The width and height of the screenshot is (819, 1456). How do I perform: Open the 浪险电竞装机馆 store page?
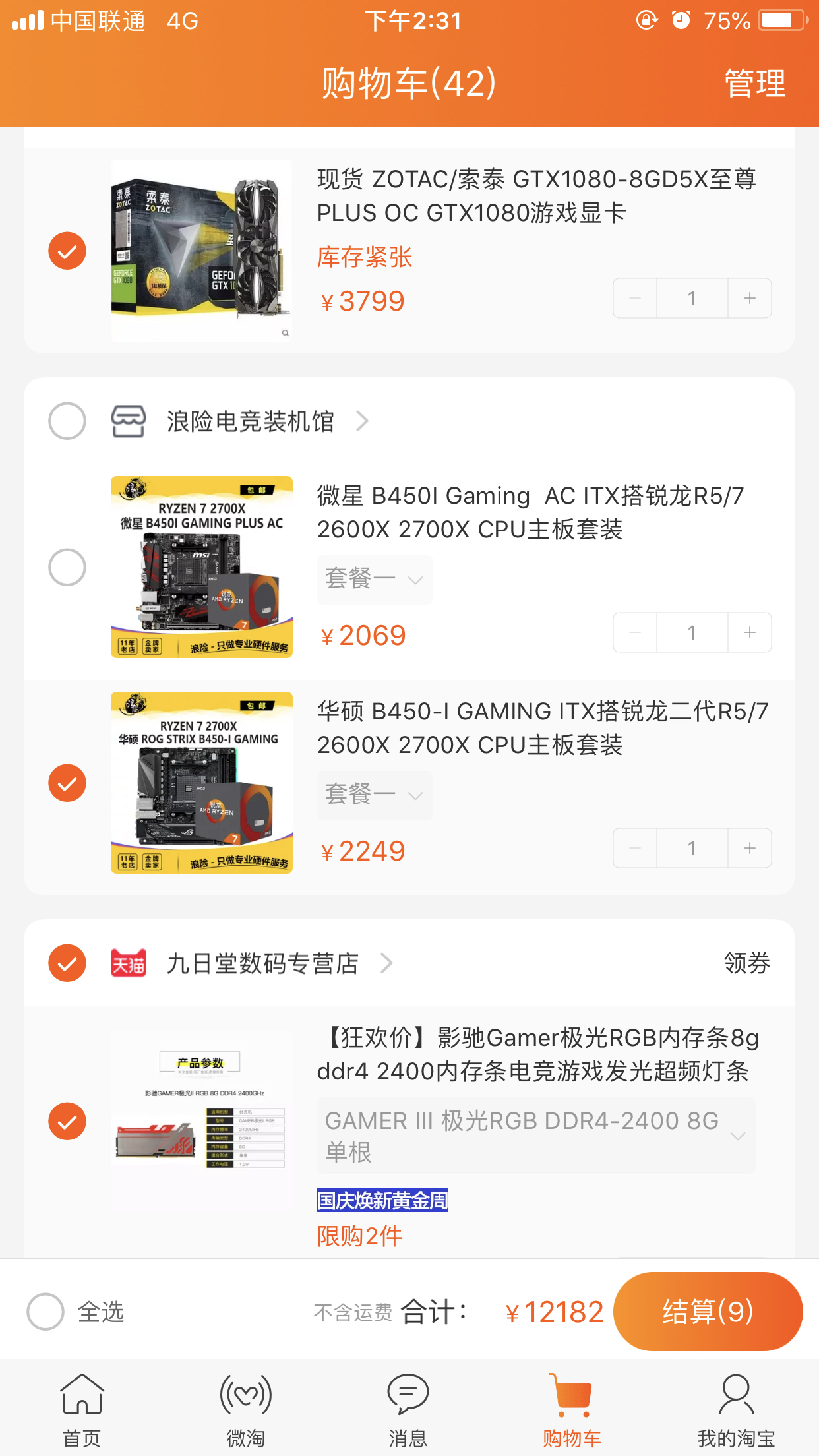click(x=251, y=421)
